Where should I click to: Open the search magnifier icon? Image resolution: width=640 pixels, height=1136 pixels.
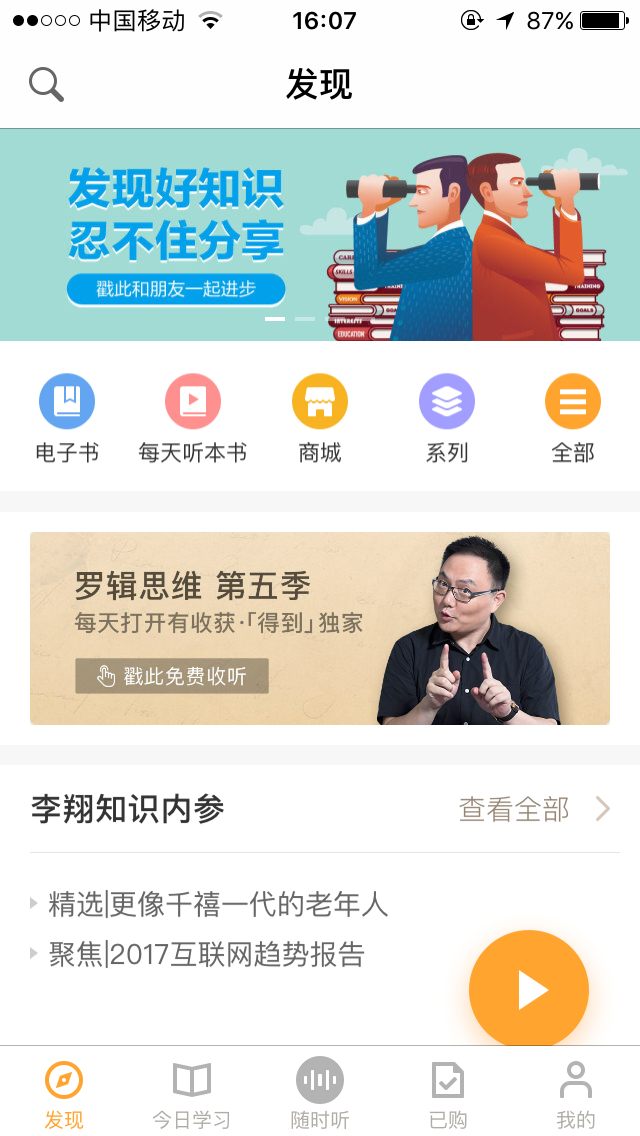click(x=46, y=85)
